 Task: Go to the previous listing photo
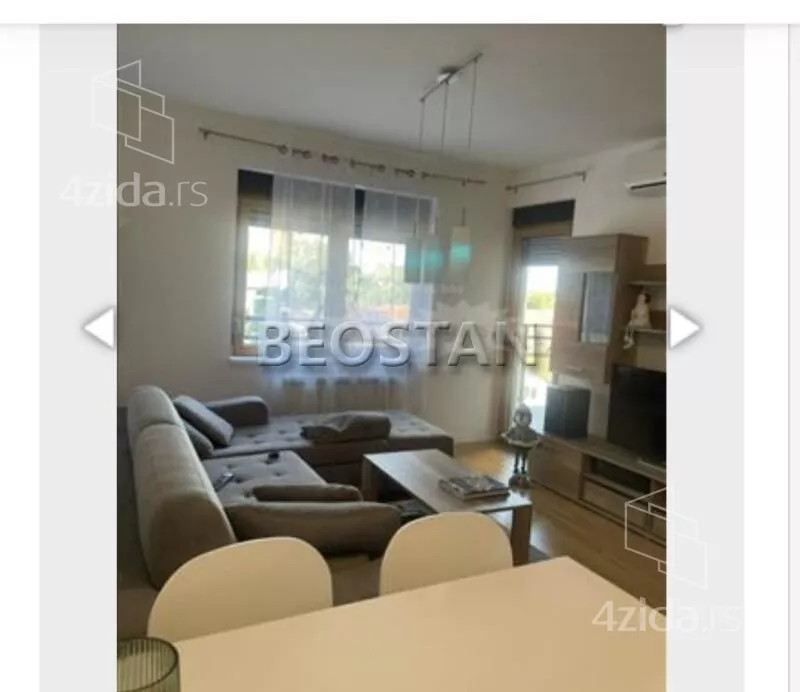[x=98, y=328]
